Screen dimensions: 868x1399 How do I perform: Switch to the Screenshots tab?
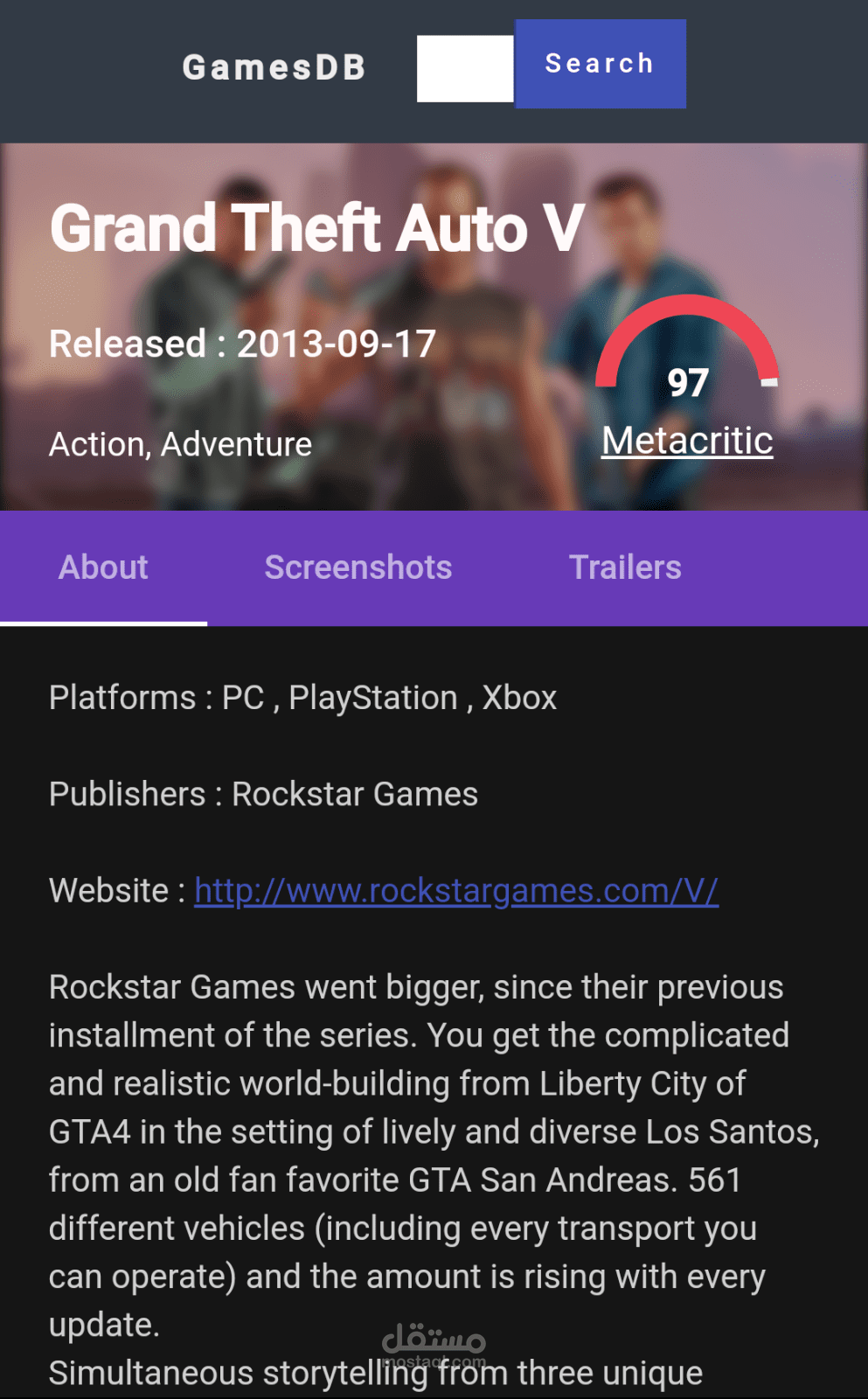pos(358,567)
